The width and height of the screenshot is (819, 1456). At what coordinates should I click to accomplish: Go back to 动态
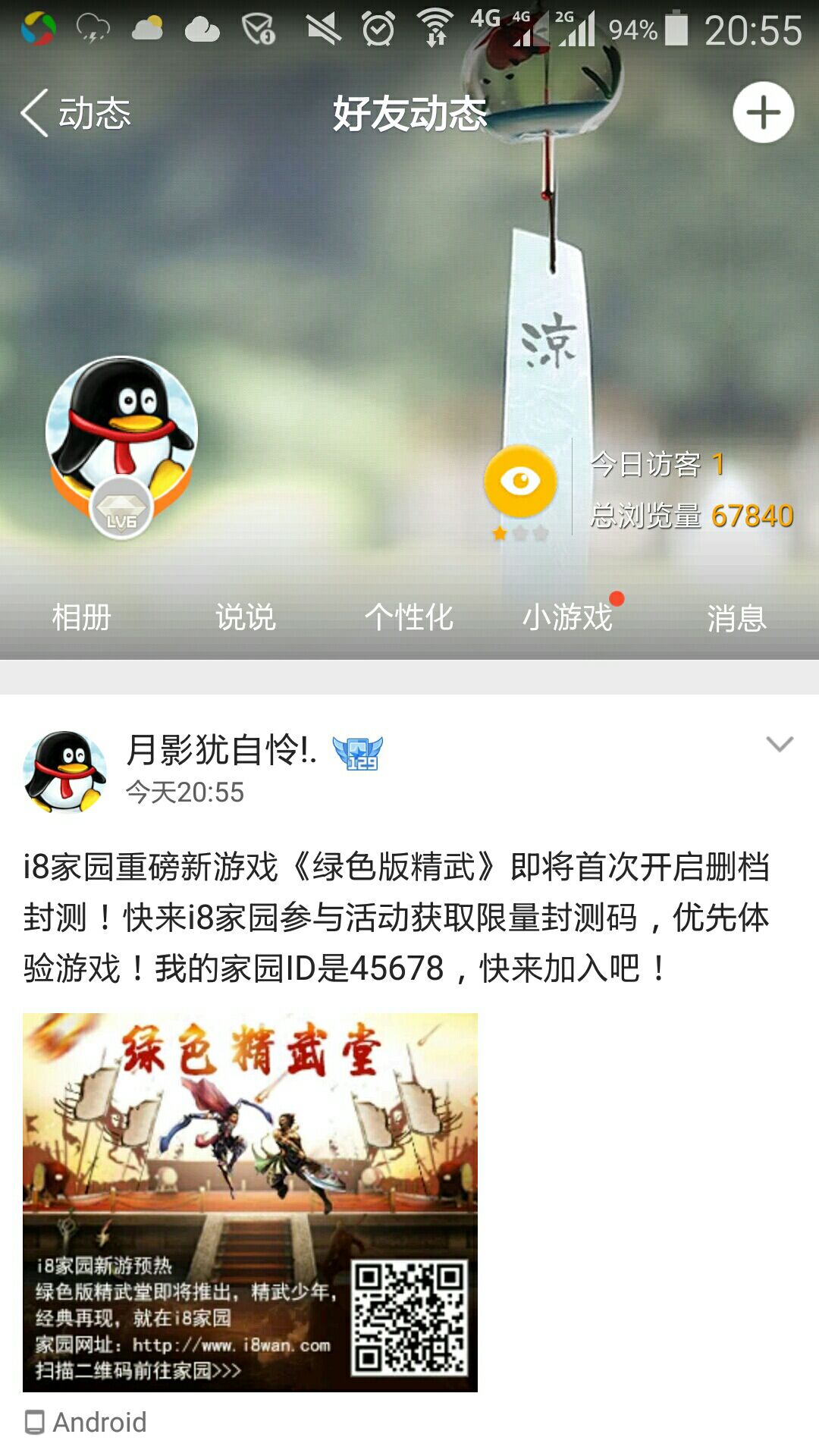76,114
